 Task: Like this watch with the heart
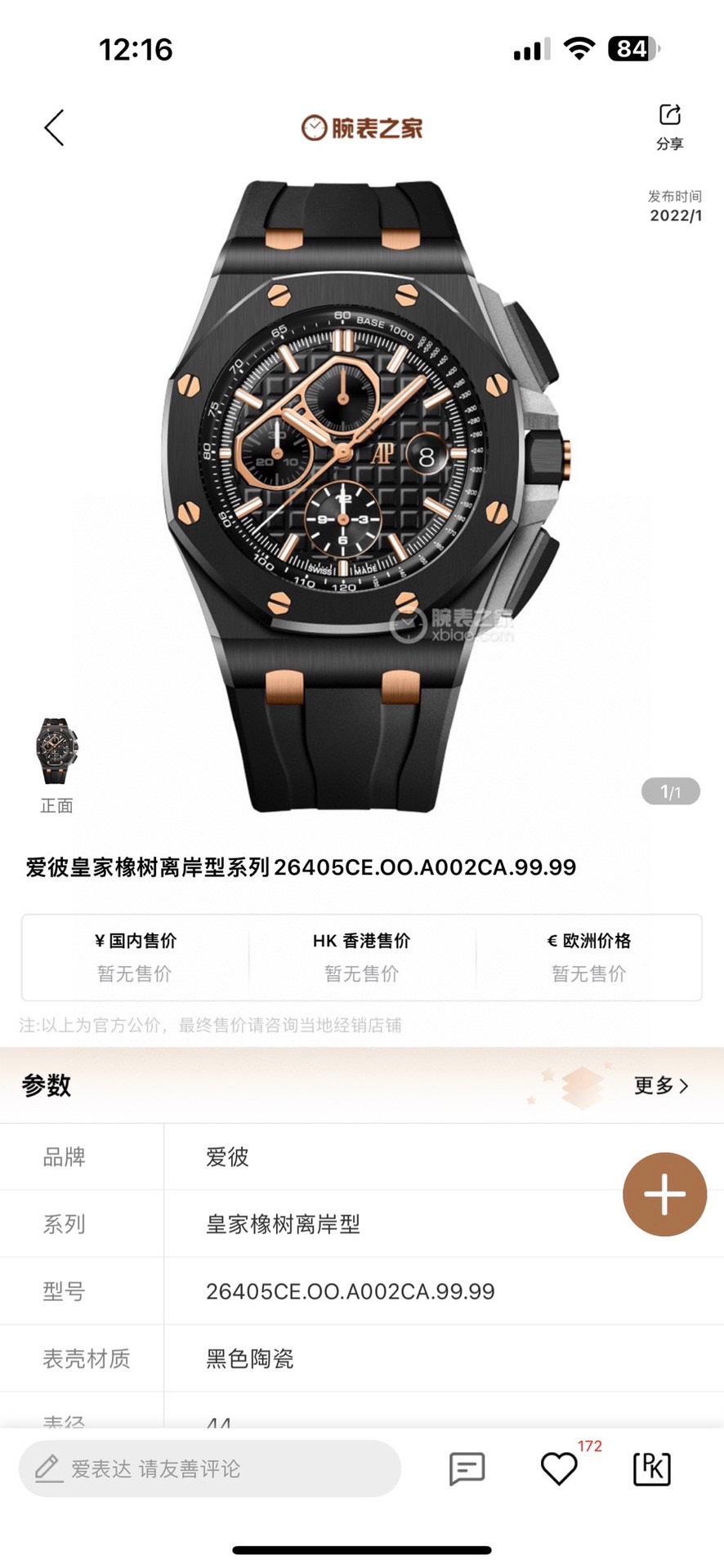tap(560, 1468)
